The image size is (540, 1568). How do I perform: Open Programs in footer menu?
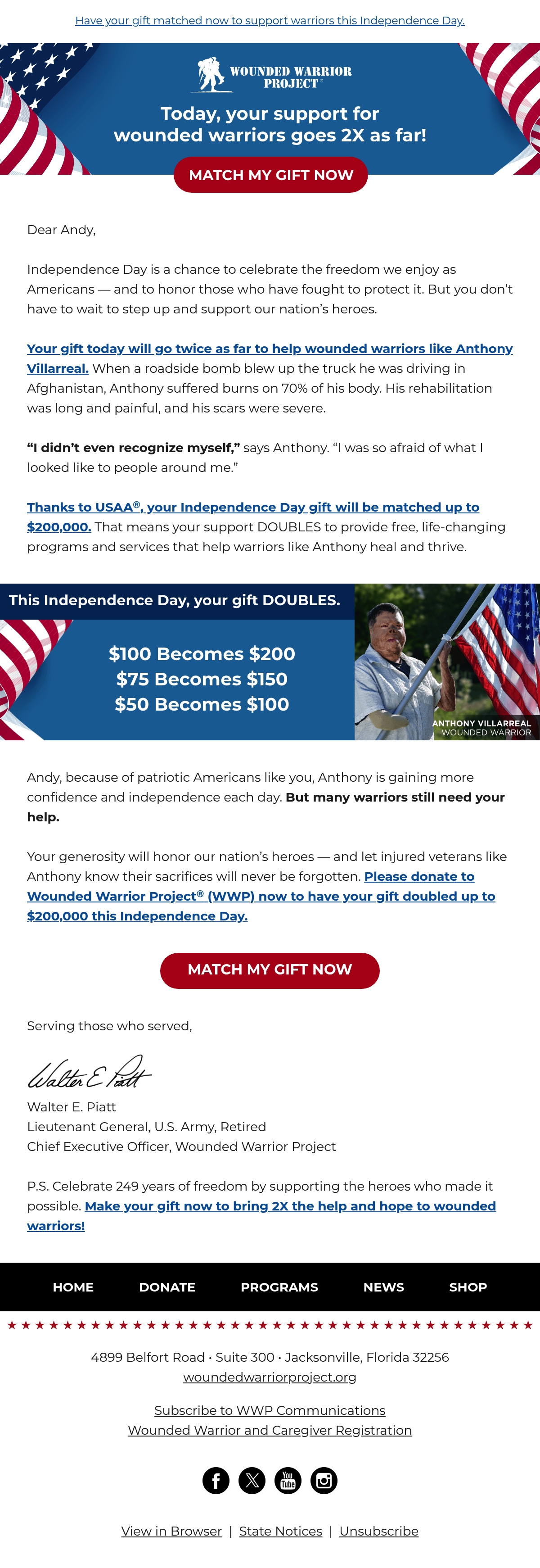[x=279, y=1287]
